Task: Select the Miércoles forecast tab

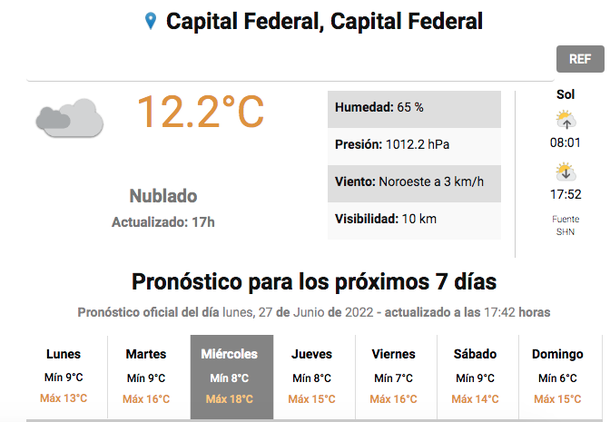Action: [229, 377]
